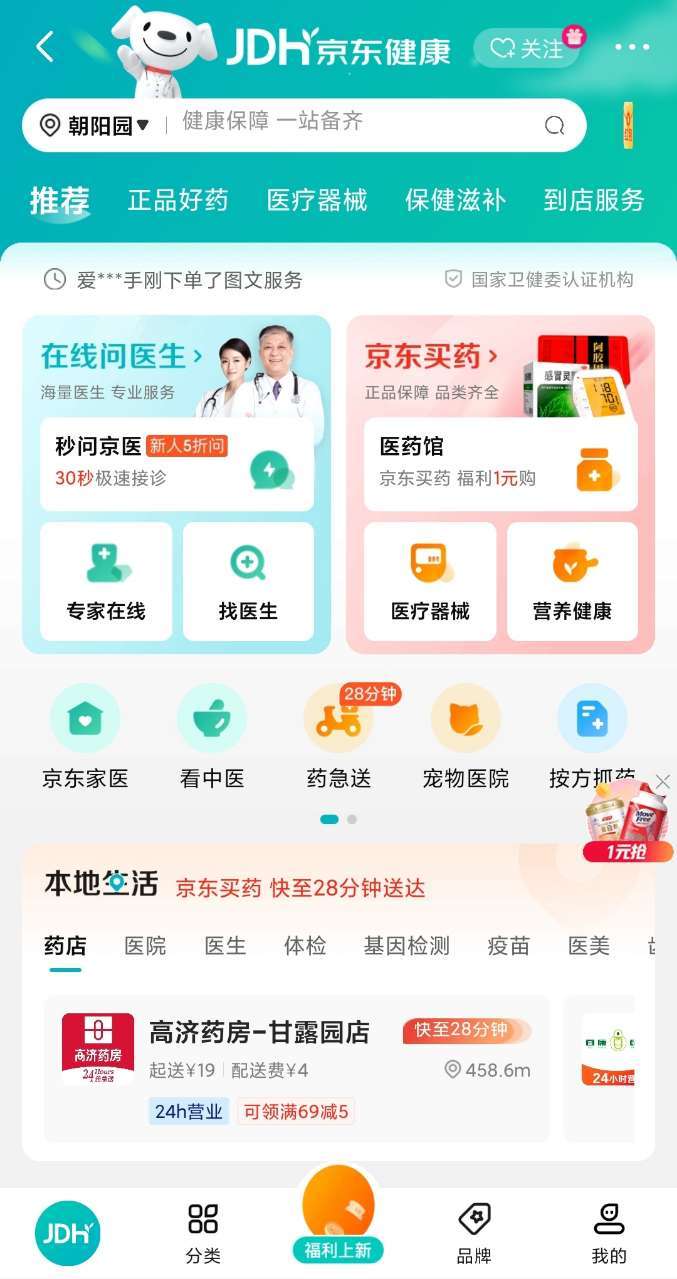Image resolution: width=677 pixels, height=1279 pixels.
Task: Go back using the top-left arrow
Action: click(45, 46)
